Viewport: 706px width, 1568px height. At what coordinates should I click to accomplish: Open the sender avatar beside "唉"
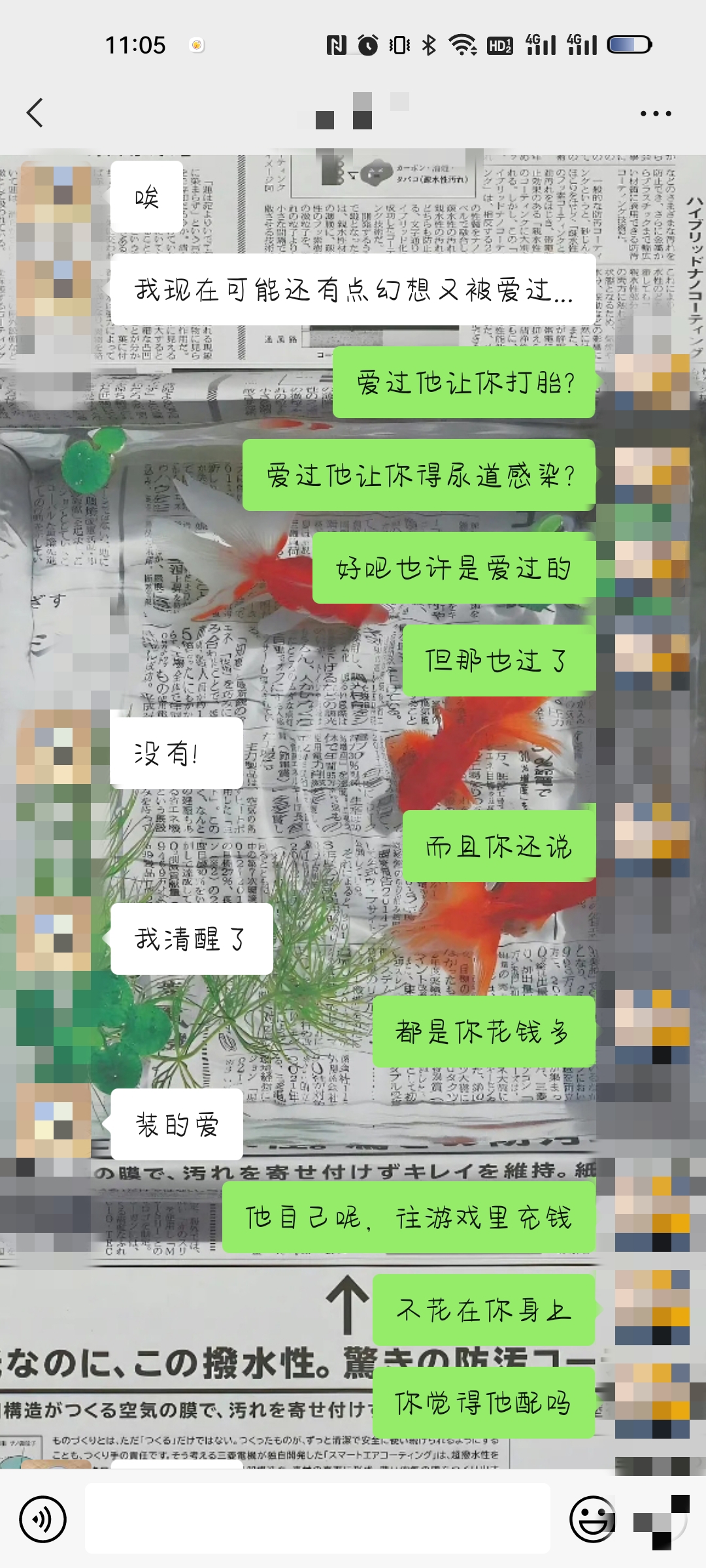(54, 195)
